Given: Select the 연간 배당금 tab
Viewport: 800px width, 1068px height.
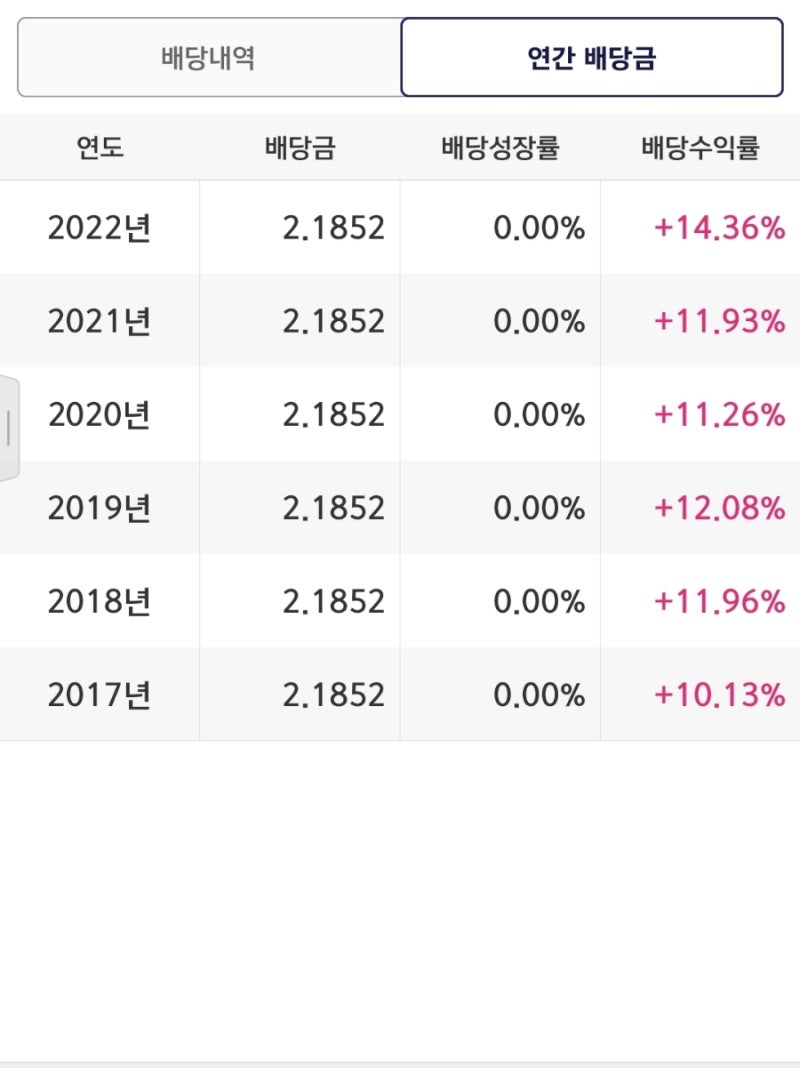Looking at the screenshot, I should [591, 57].
